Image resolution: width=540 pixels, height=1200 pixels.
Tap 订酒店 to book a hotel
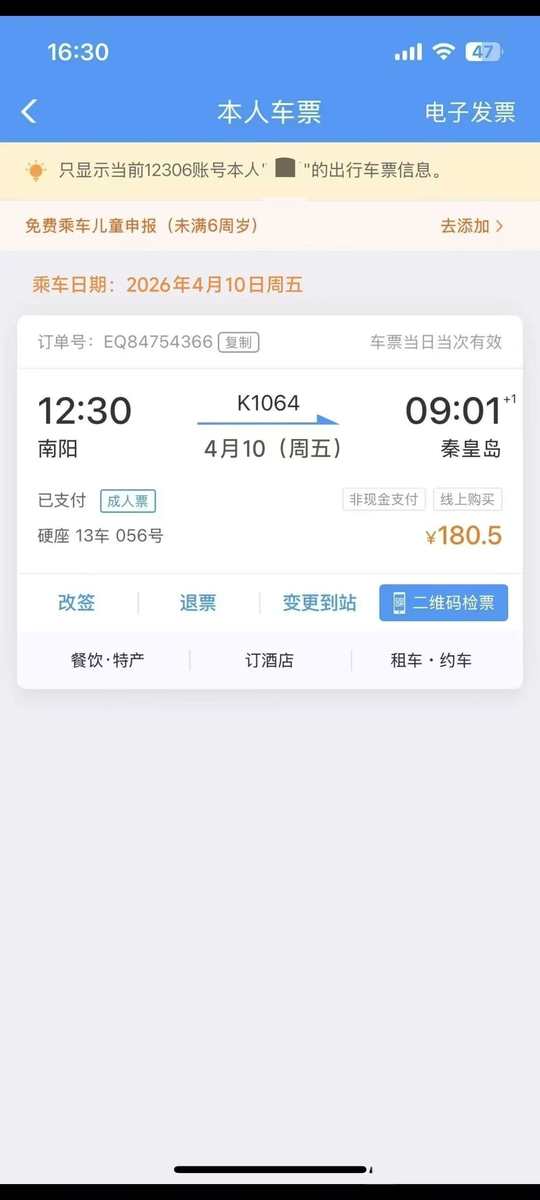270,660
